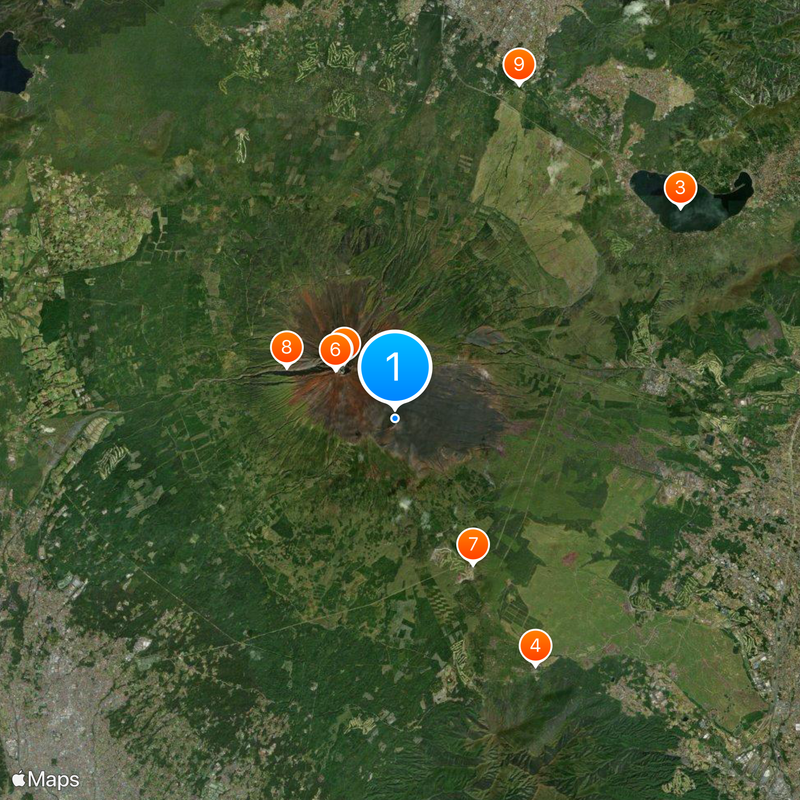The height and width of the screenshot is (800, 800).
Task: Tap map pin number 7
Action: (473, 545)
